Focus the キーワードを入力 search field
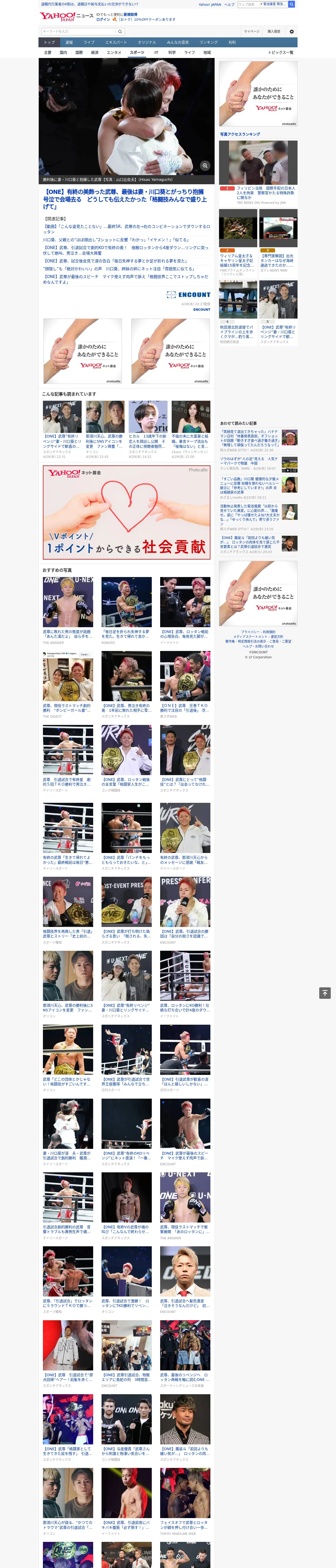The image size is (336, 1568). pyautogui.click(x=79, y=32)
